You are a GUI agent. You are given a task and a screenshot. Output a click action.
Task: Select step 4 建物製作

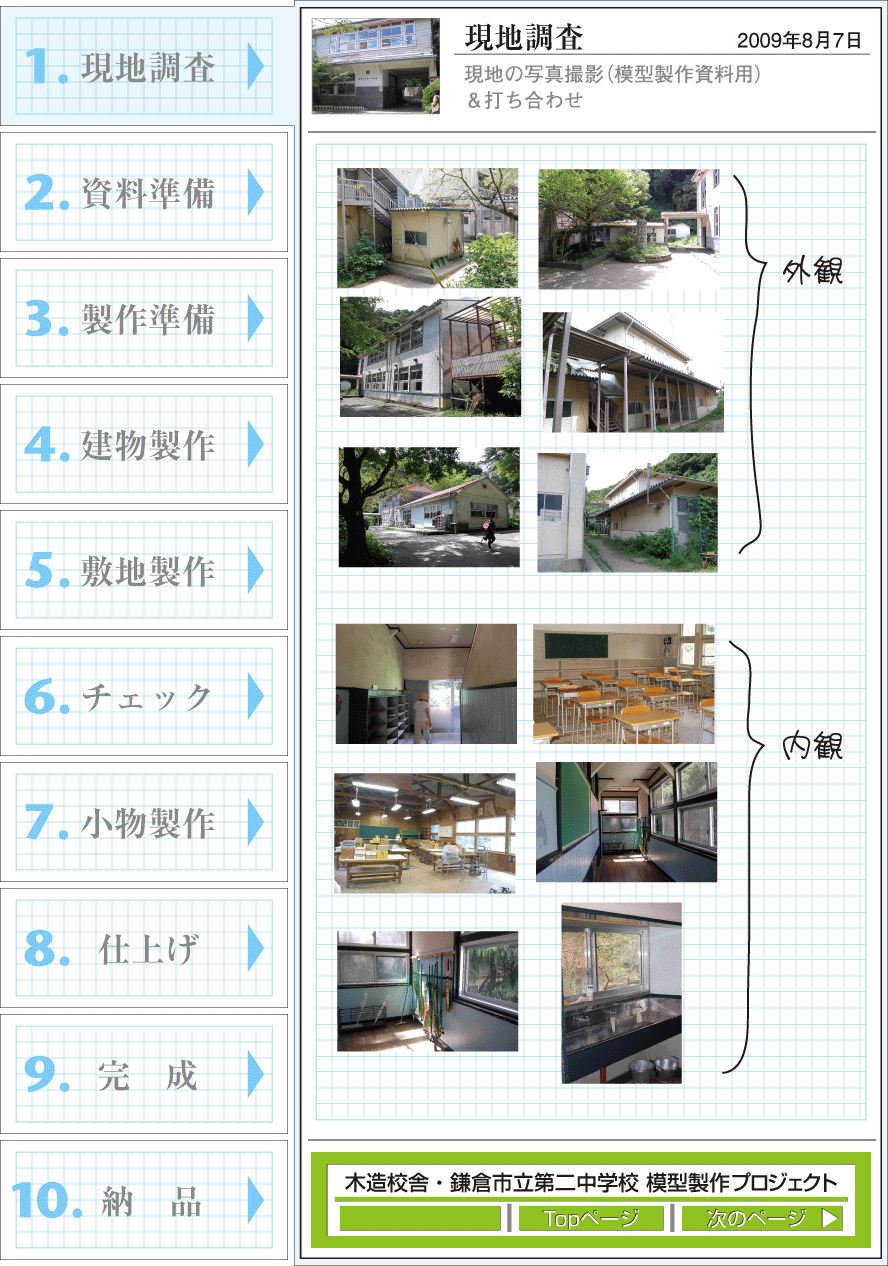click(144, 444)
